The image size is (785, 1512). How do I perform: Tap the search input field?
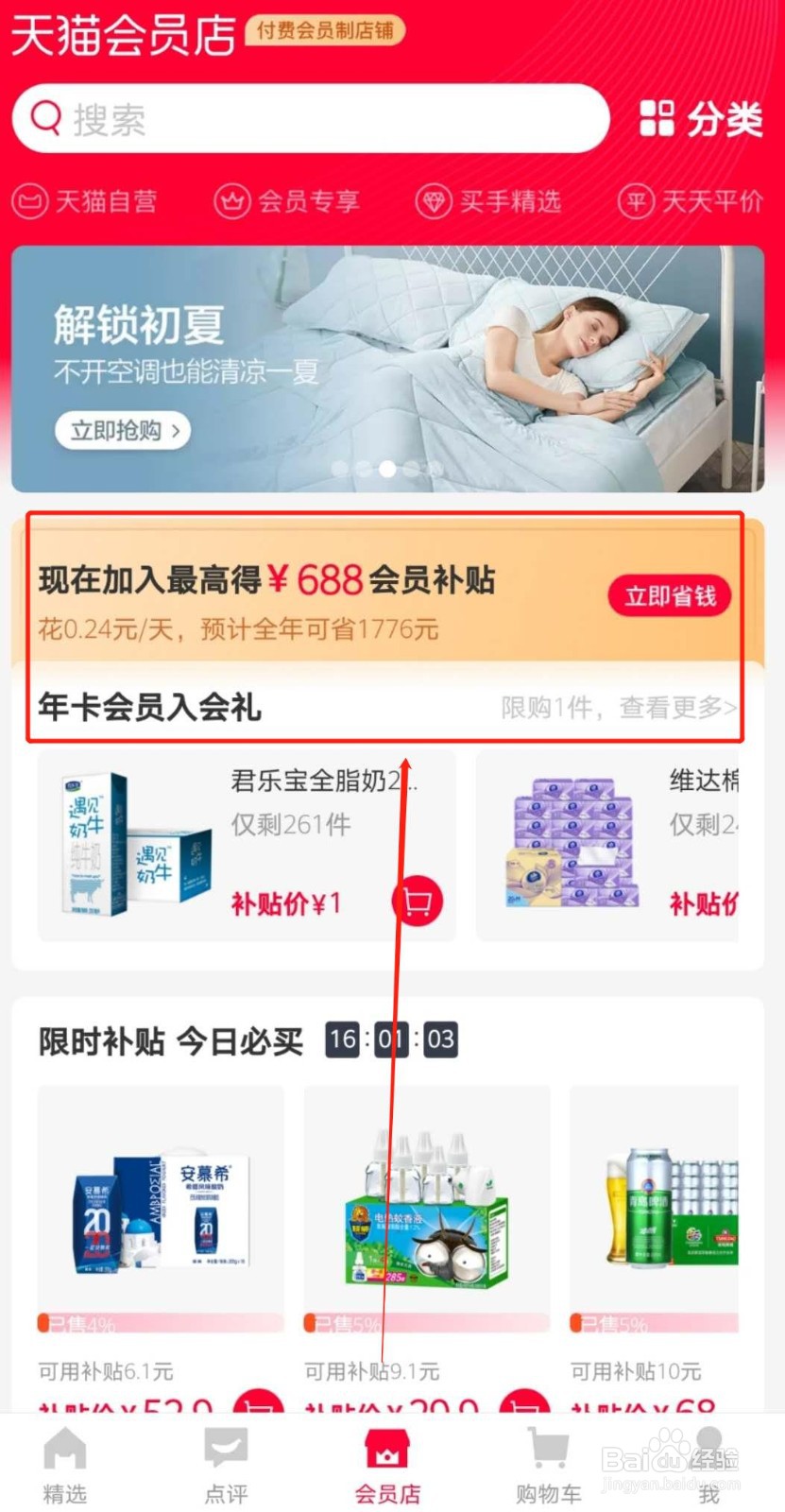coord(312,116)
